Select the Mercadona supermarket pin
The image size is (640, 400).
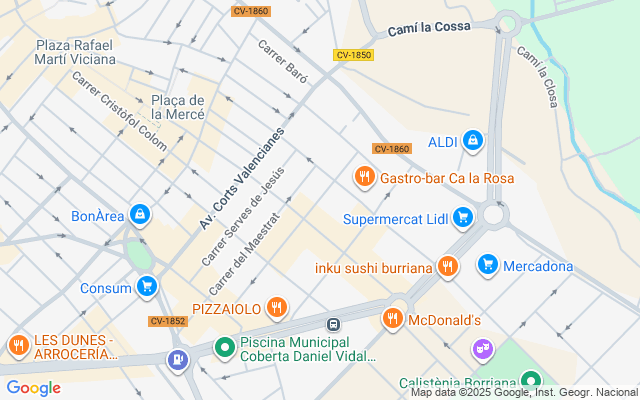click(x=488, y=265)
